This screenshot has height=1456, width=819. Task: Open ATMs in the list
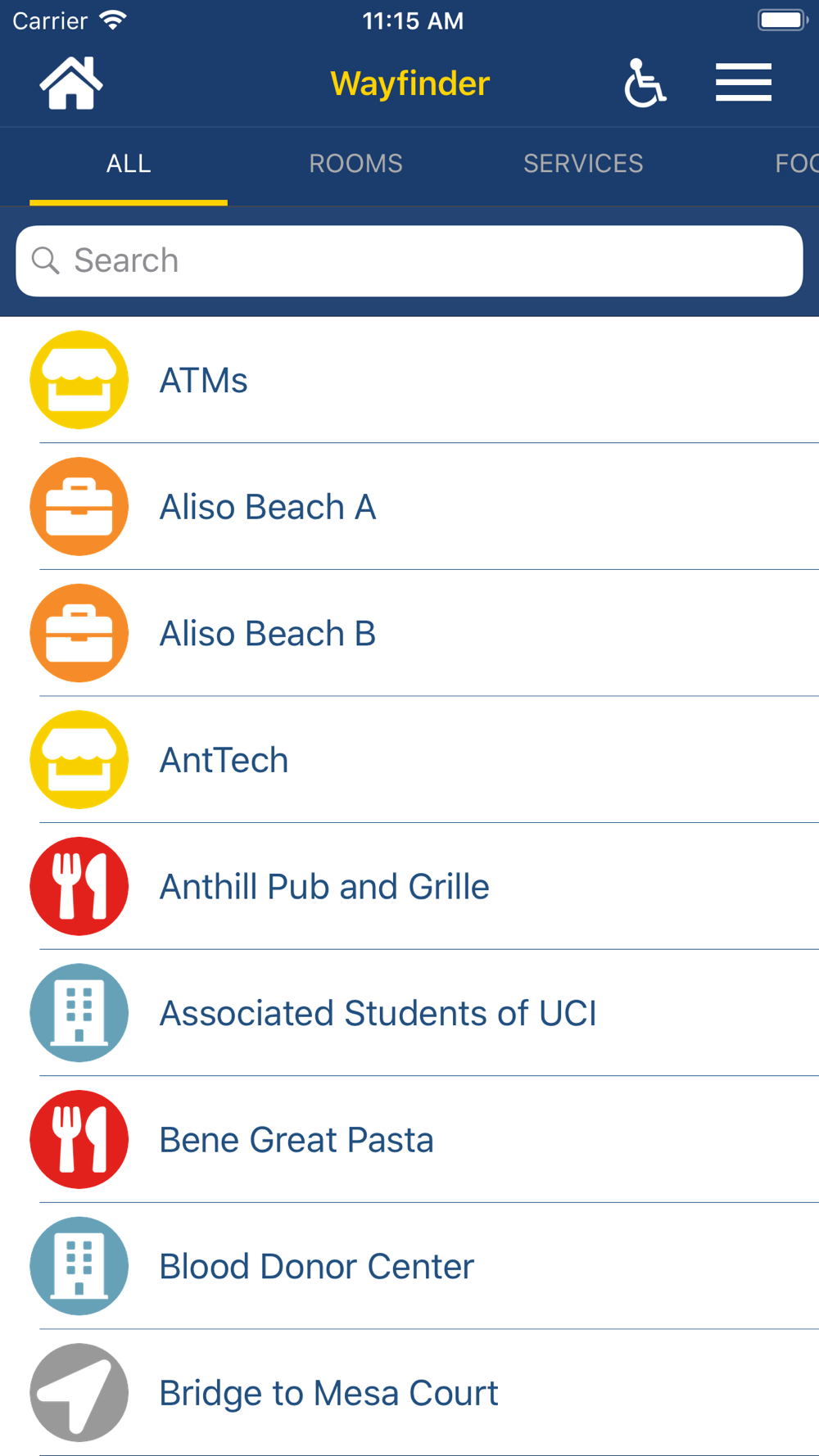point(409,380)
